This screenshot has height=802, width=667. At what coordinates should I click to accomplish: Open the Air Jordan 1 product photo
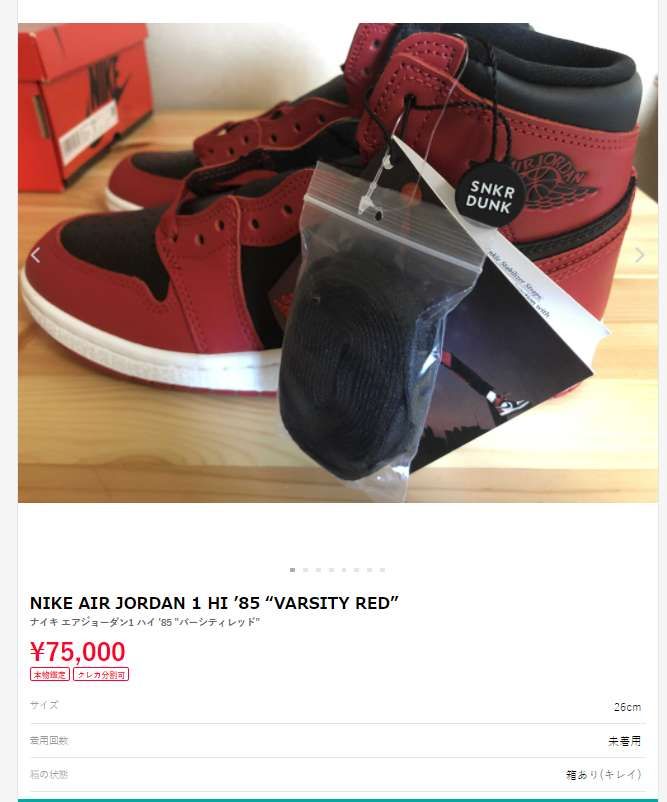[x=331, y=262]
